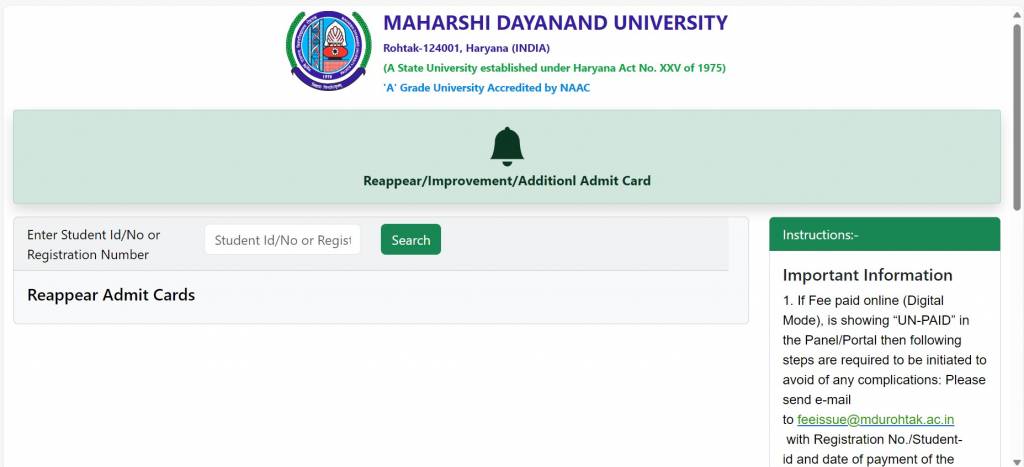Tap the Student Id/Registration Number field
The height and width of the screenshot is (467, 1024).
[283, 240]
